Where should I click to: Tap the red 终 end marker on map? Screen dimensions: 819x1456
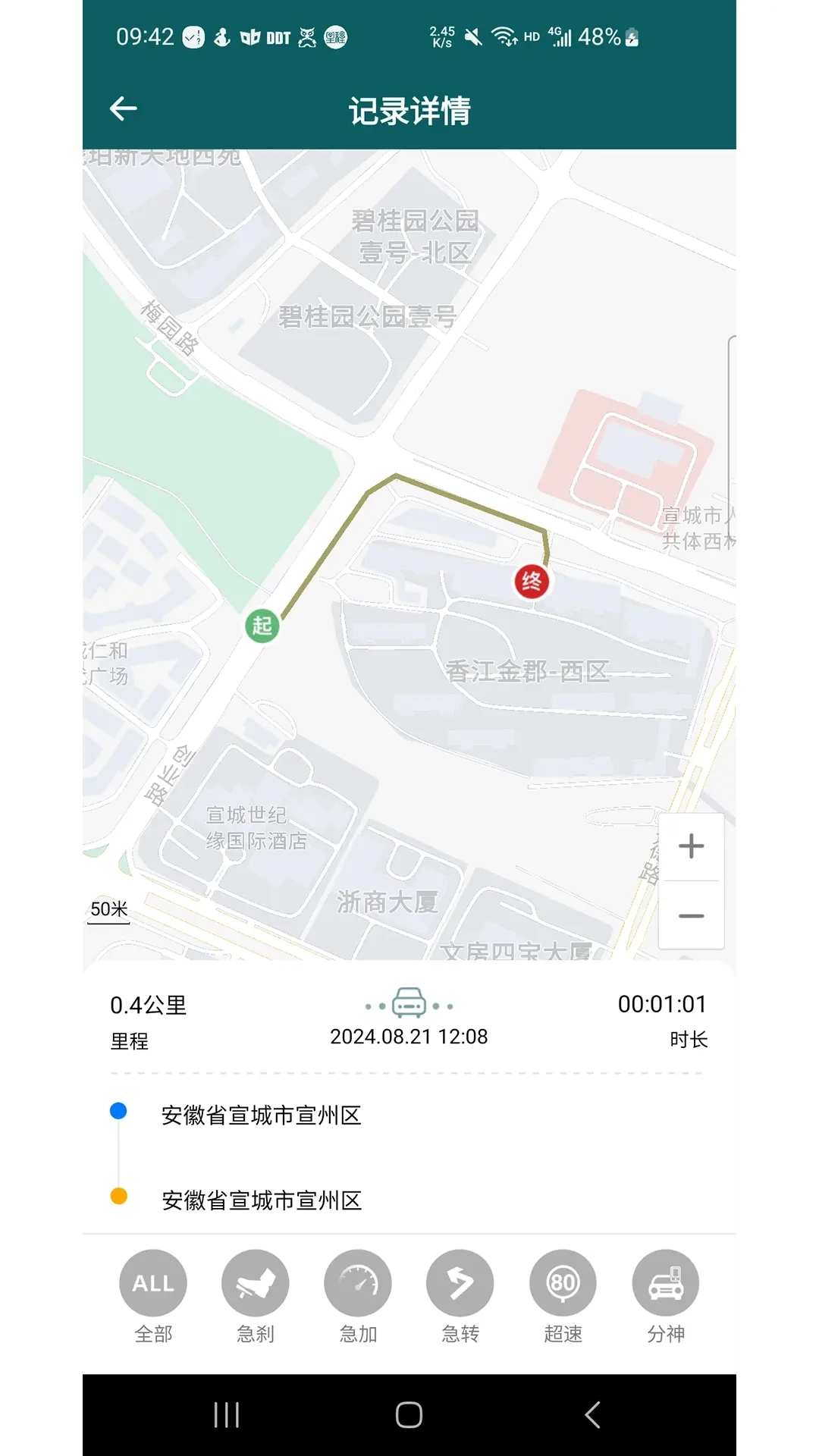[x=531, y=581]
